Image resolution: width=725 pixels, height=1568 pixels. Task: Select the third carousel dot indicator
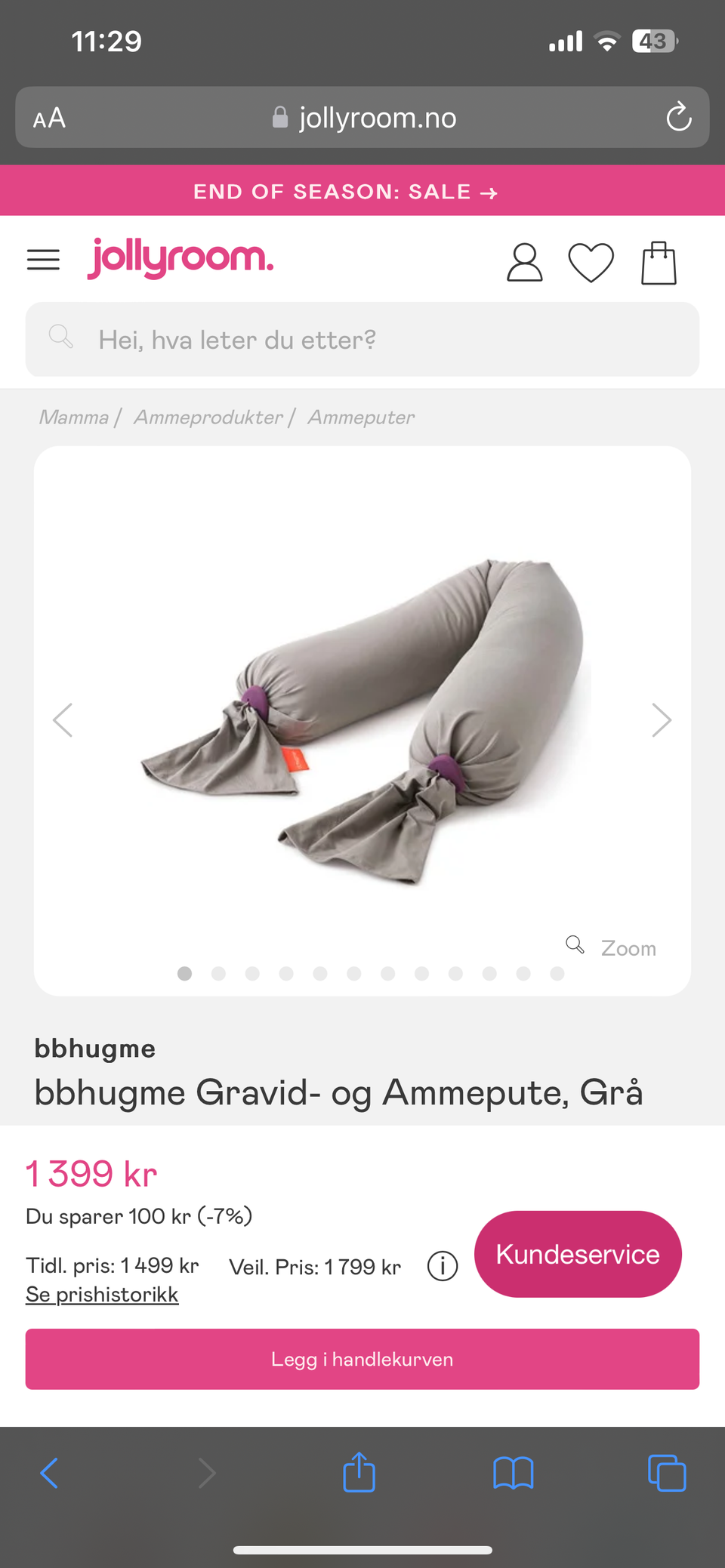coord(252,974)
